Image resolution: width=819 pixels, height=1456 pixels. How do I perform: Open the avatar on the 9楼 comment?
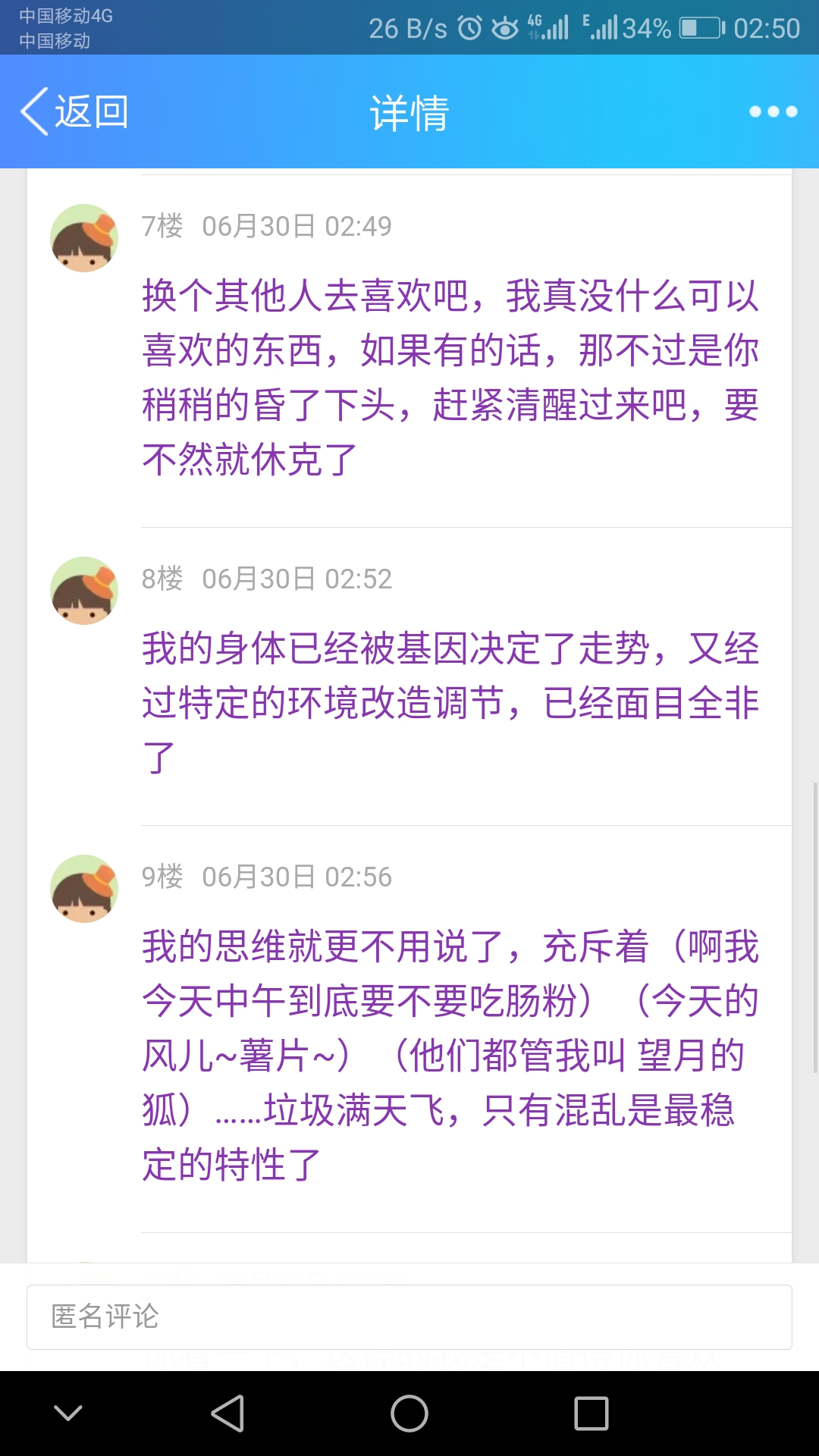(x=84, y=889)
